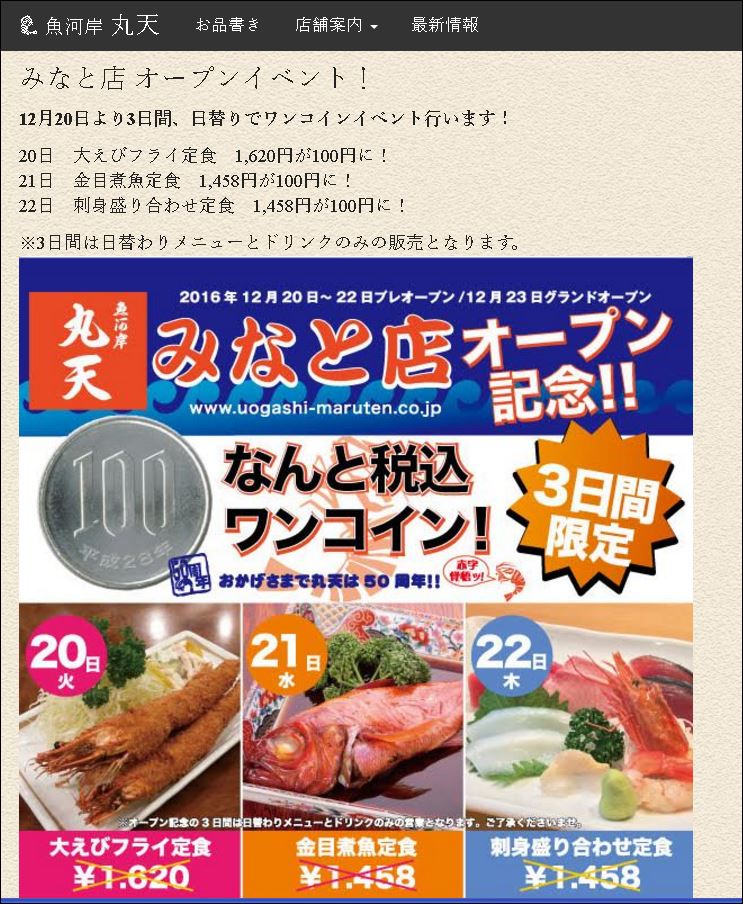
Task: Open the お品書き menu page
Action: click(x=228, y=25)
